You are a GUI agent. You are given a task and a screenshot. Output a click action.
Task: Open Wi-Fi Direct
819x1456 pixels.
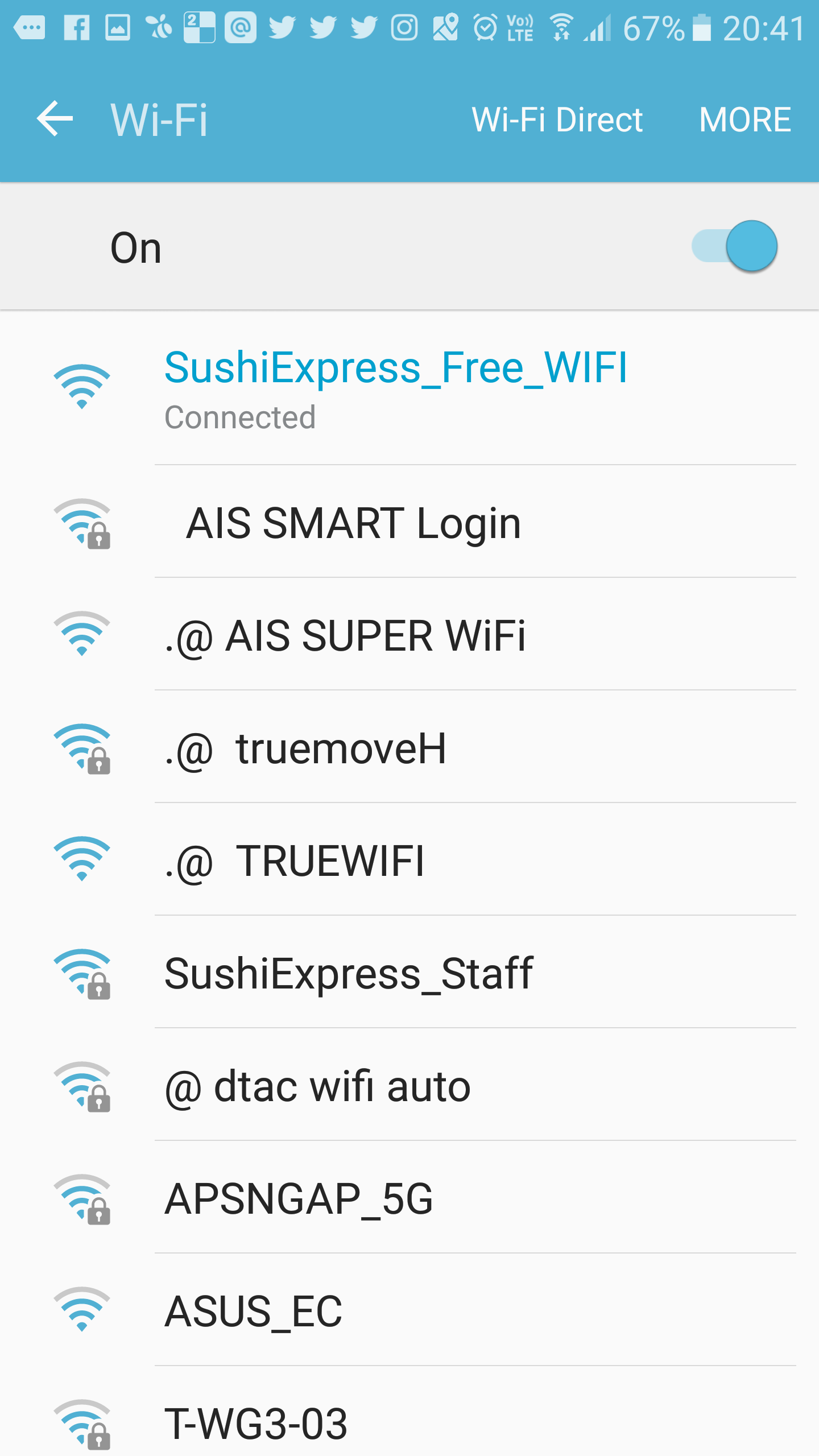click(557, 119)
